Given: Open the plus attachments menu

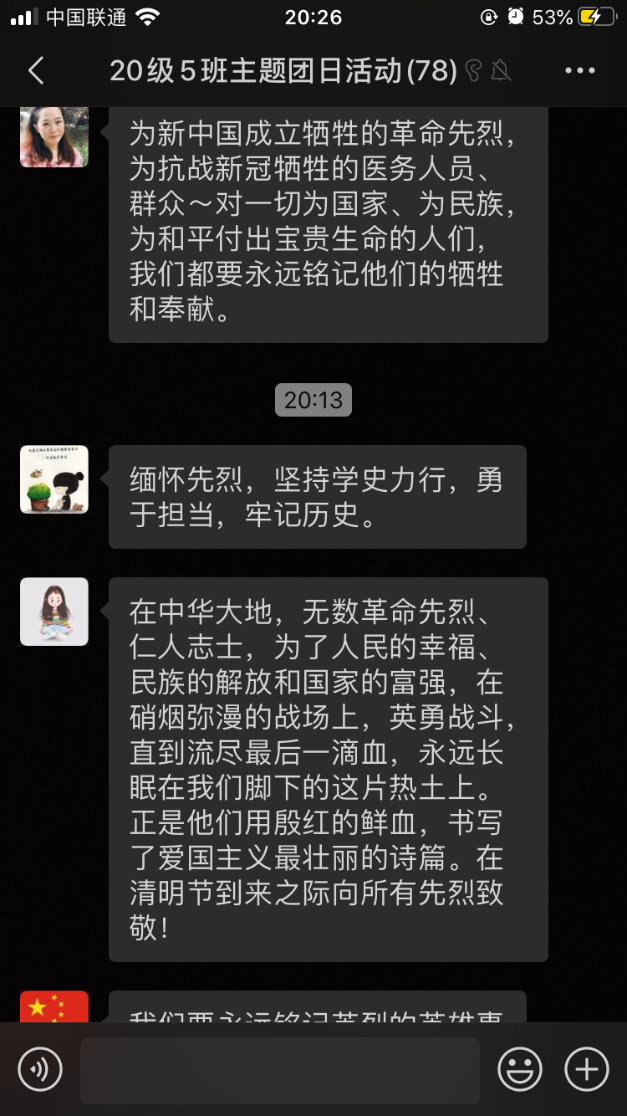Looking at the screenshot, I should (587, 1070).
